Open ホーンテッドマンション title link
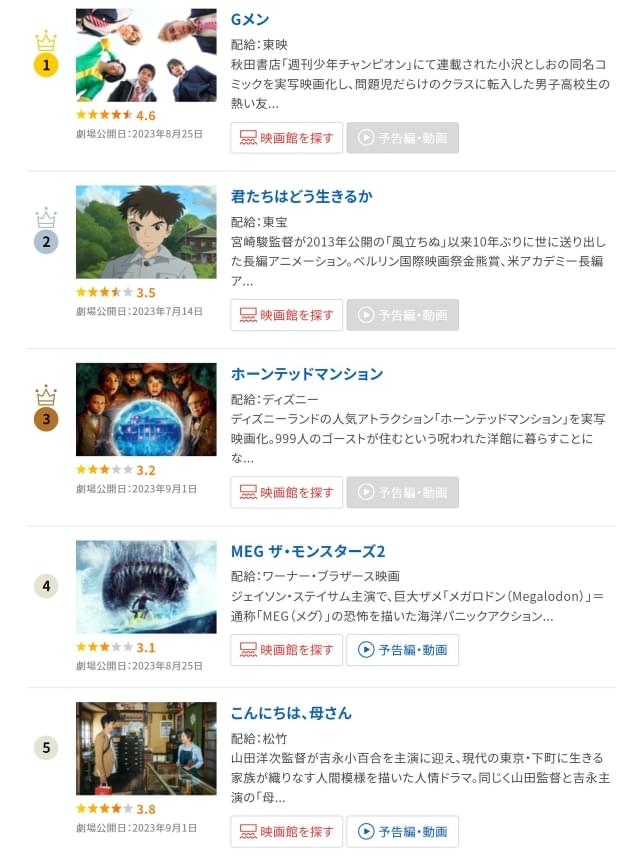 (307, 374)
